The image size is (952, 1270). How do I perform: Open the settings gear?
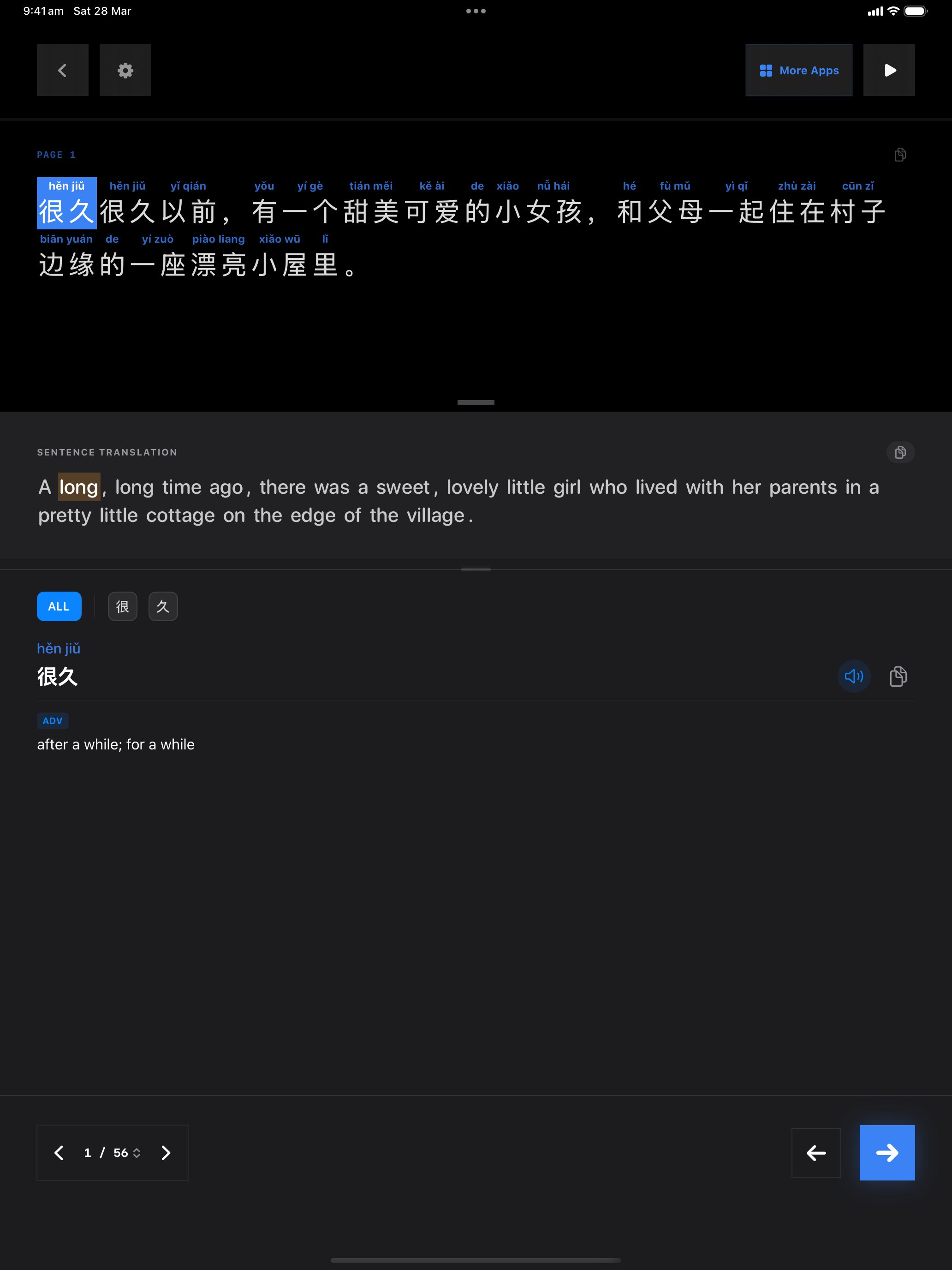click(x=125, y=70)
